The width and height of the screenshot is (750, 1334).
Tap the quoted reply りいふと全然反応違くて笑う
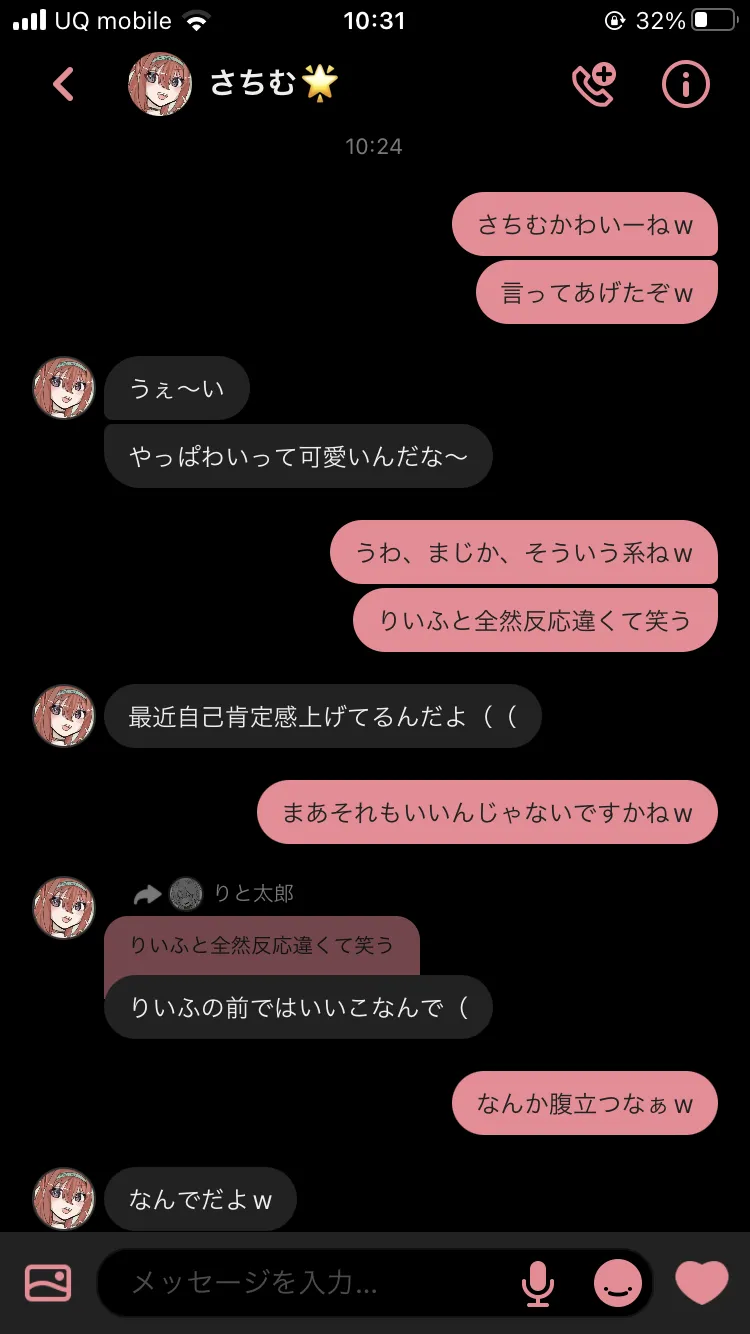point(262,945)
